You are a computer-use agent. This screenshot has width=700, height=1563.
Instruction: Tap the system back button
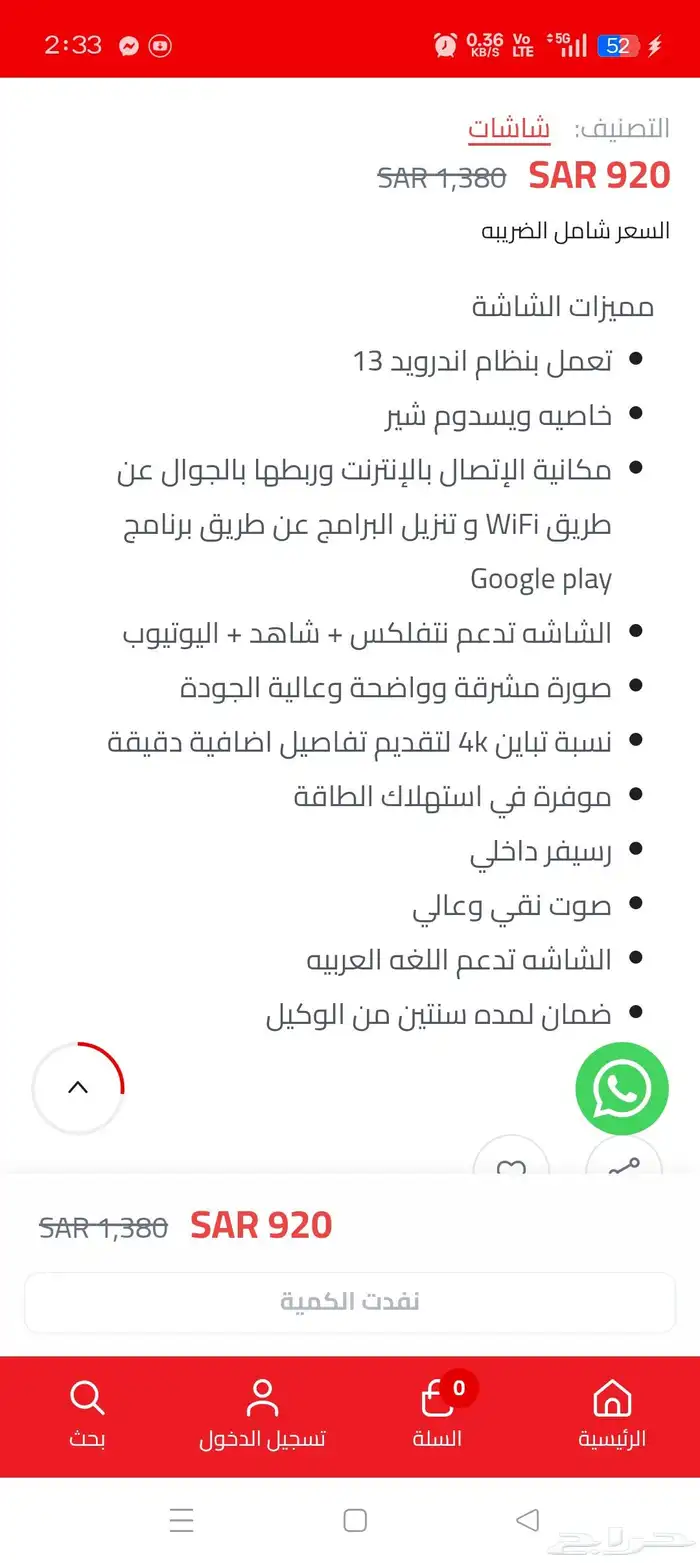point(527,1520)
